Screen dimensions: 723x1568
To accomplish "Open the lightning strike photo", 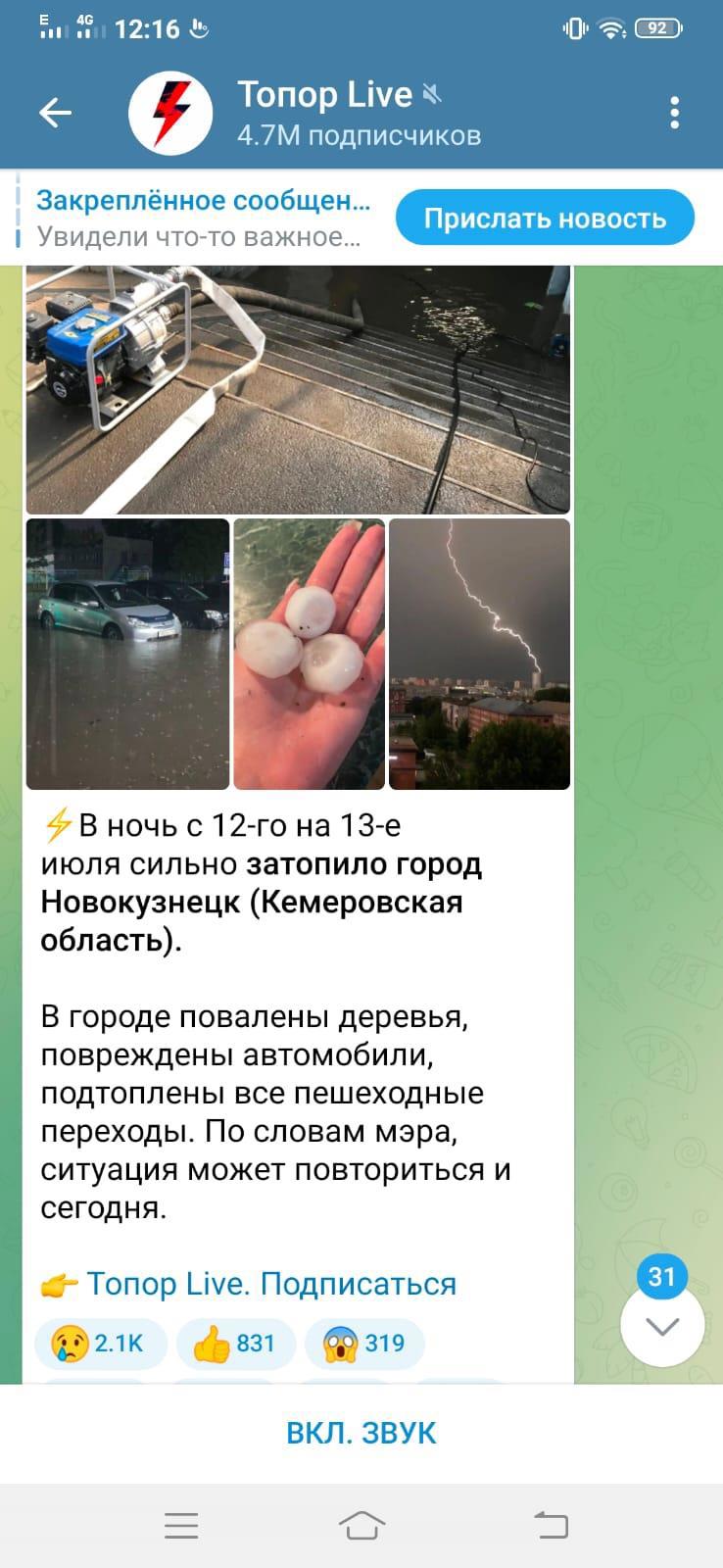I will pyautogui.click(x=479, y=654).
